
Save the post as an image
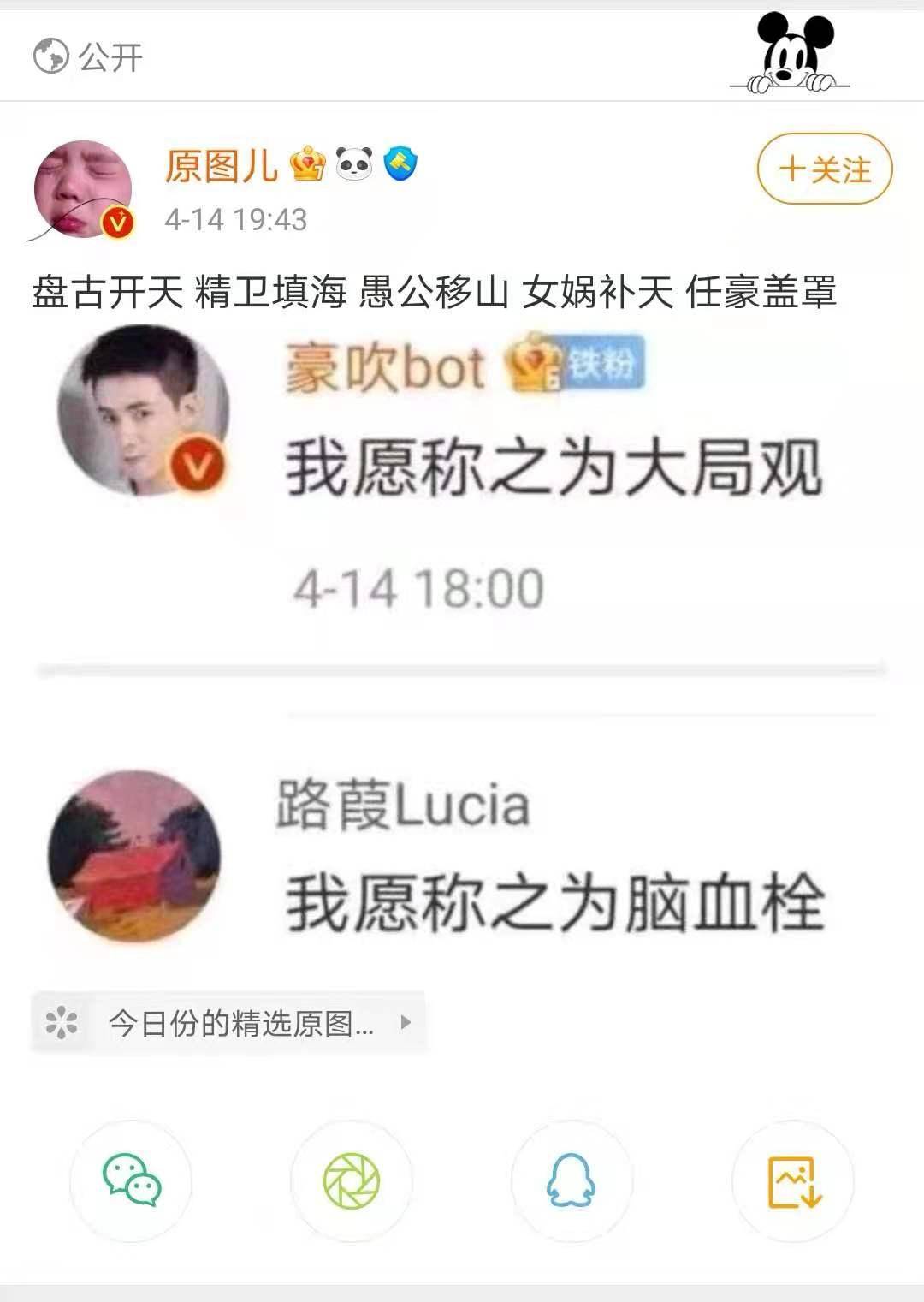pos(793,1180)
